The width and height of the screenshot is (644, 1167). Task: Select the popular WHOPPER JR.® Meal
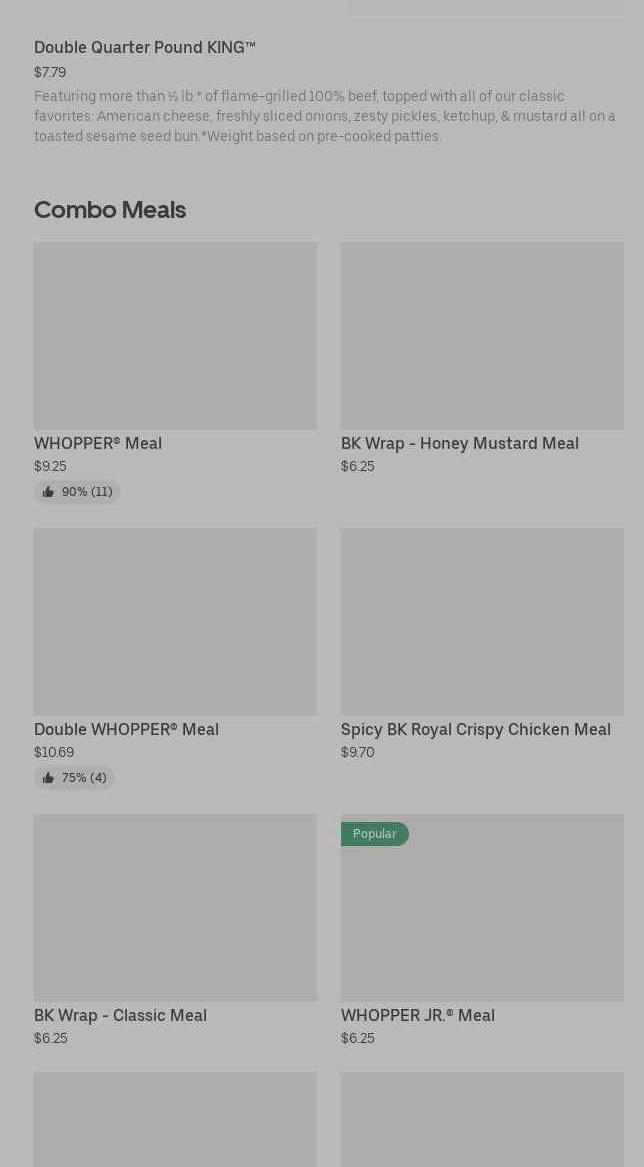coord(482,930)
